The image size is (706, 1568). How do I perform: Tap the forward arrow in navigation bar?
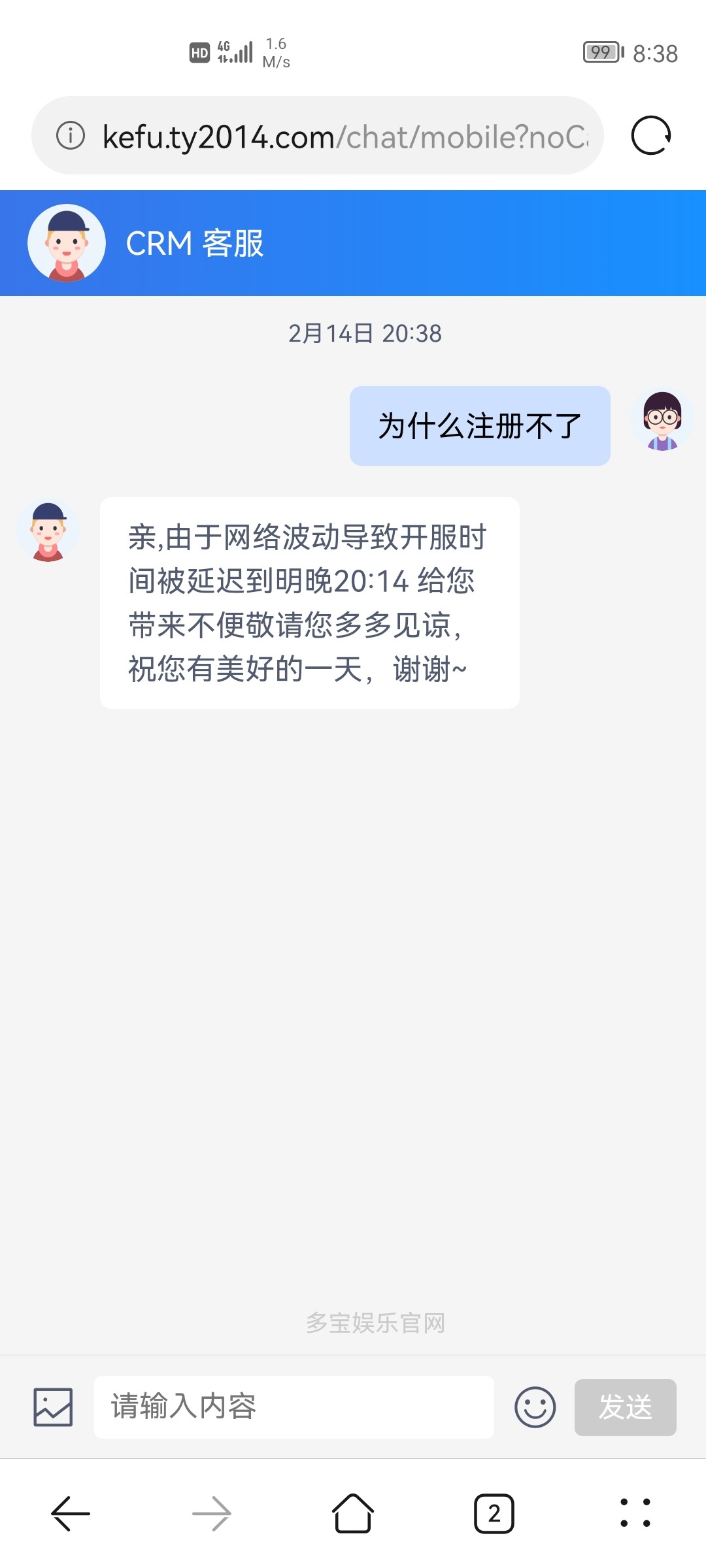(210, 1516)
